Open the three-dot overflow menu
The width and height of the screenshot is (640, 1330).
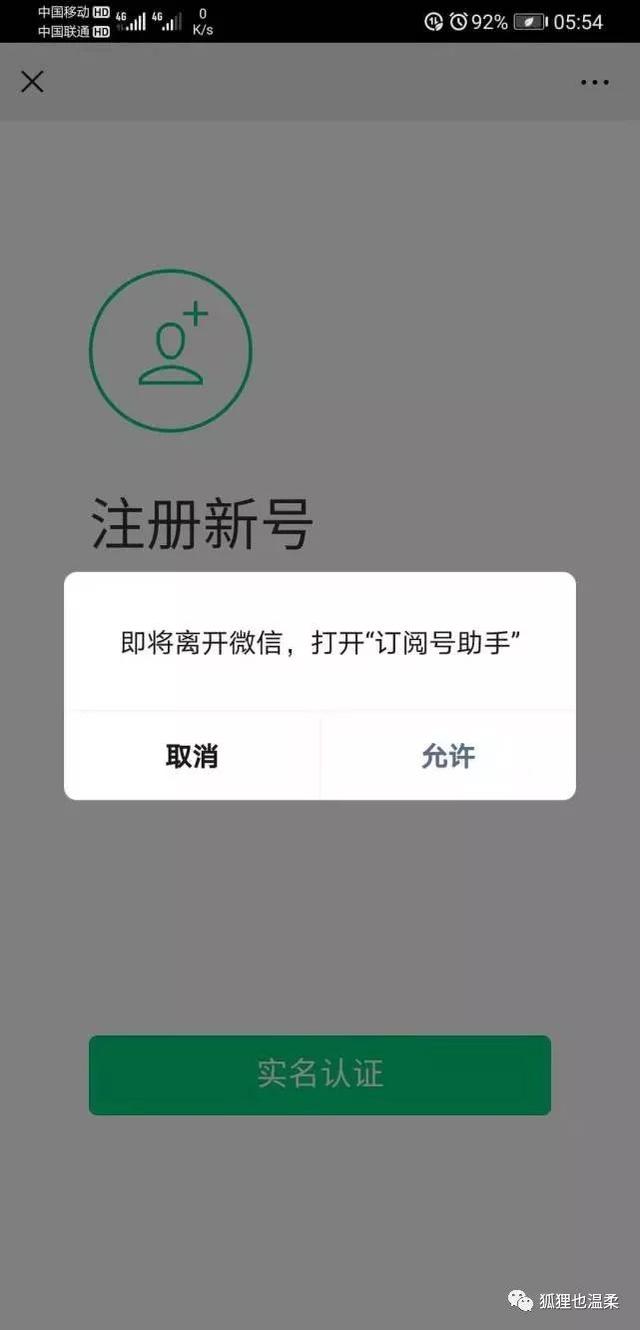(x=595, y=82)
